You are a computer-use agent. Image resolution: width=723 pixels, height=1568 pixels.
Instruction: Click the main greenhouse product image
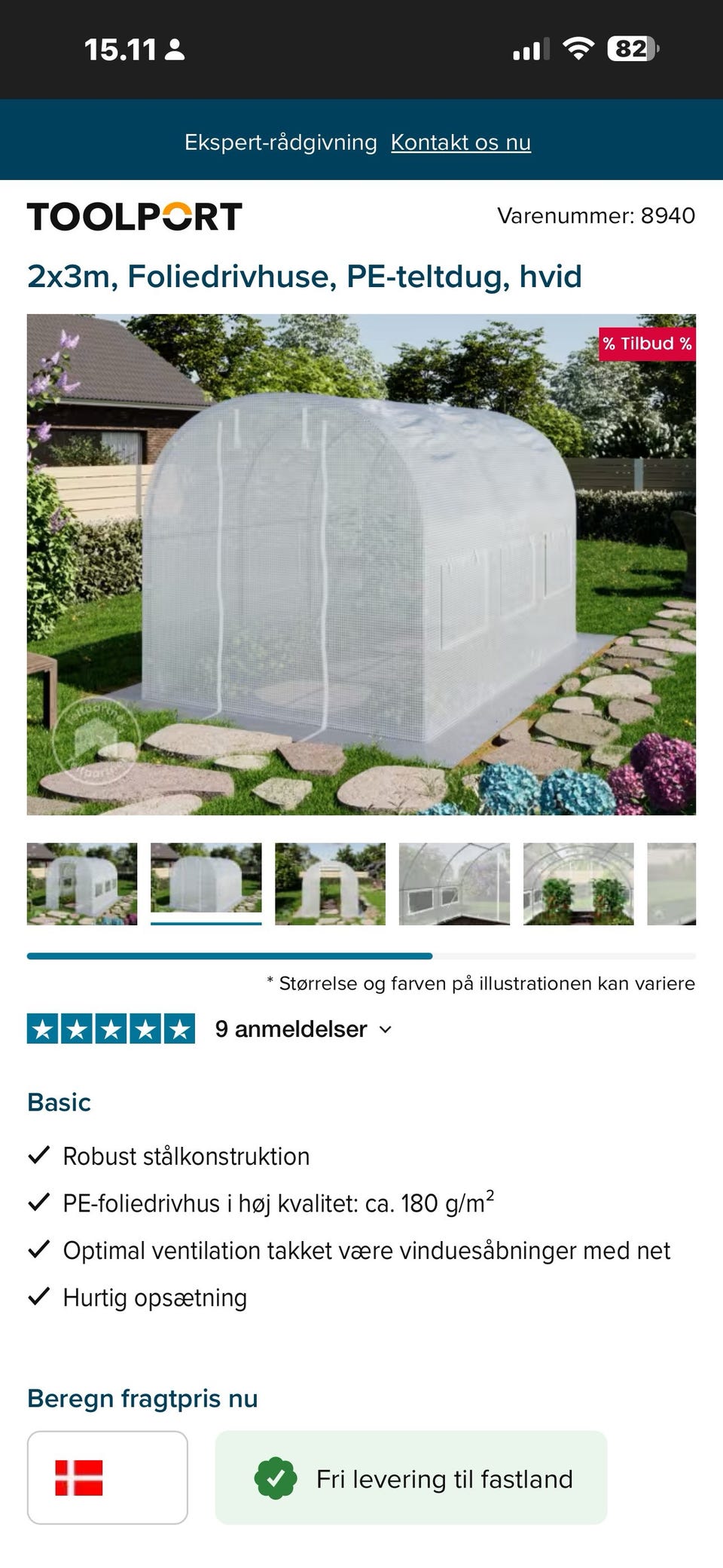361,564
